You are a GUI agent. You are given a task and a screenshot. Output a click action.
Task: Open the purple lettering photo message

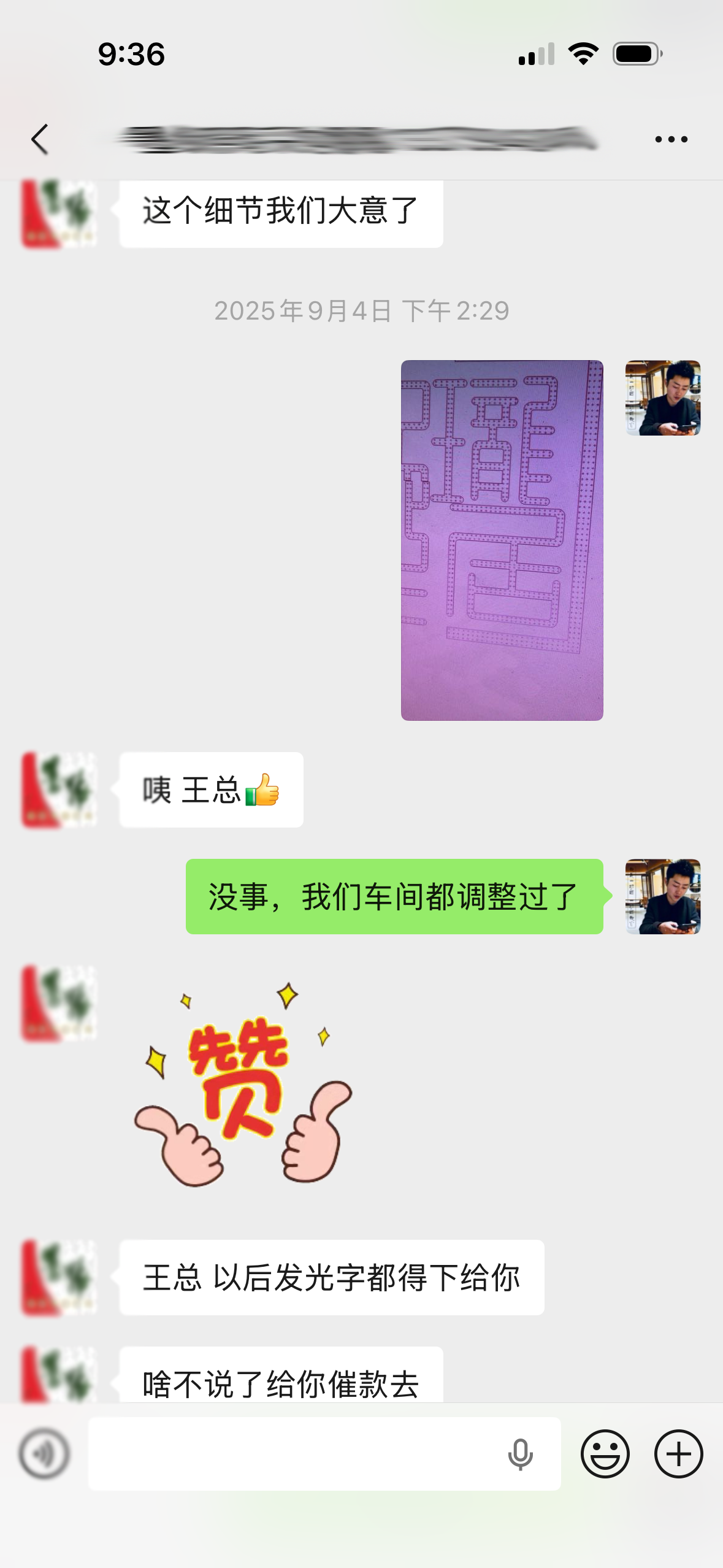point(502,540)
